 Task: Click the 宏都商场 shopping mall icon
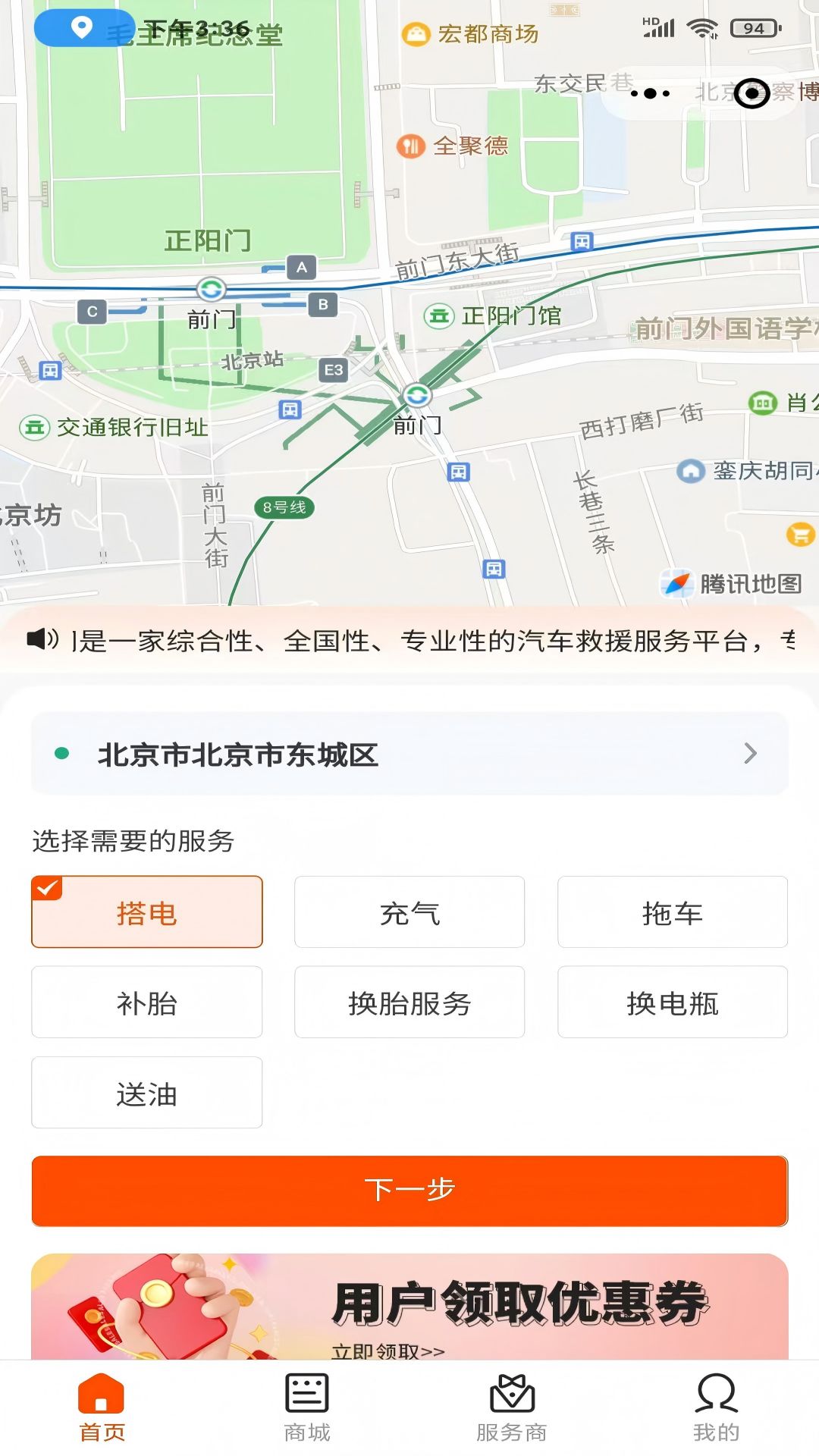tap(416, 33)
